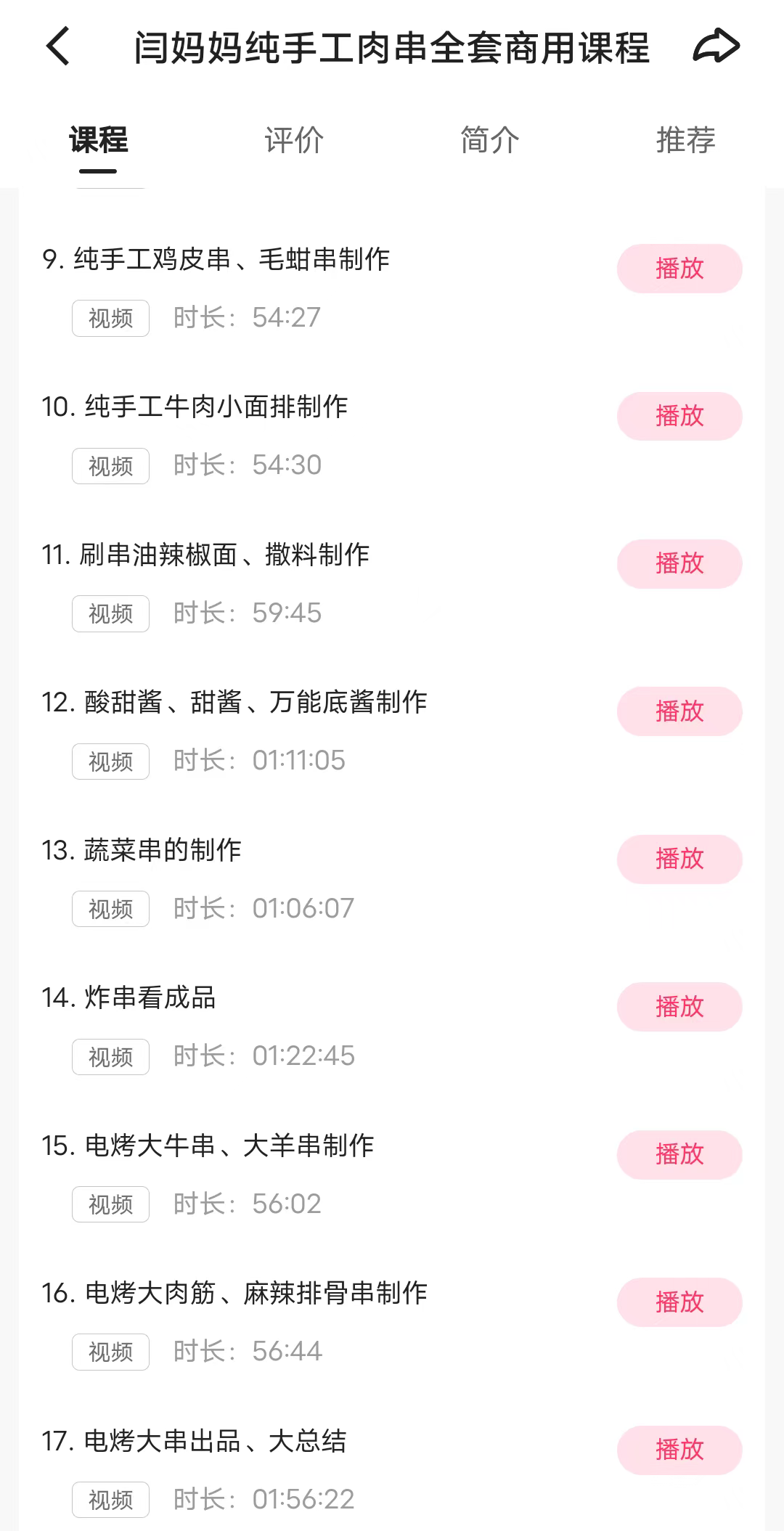Play lesson 9 纯手工鸡皮串、毛蚶串制作

tap(678, 269)
